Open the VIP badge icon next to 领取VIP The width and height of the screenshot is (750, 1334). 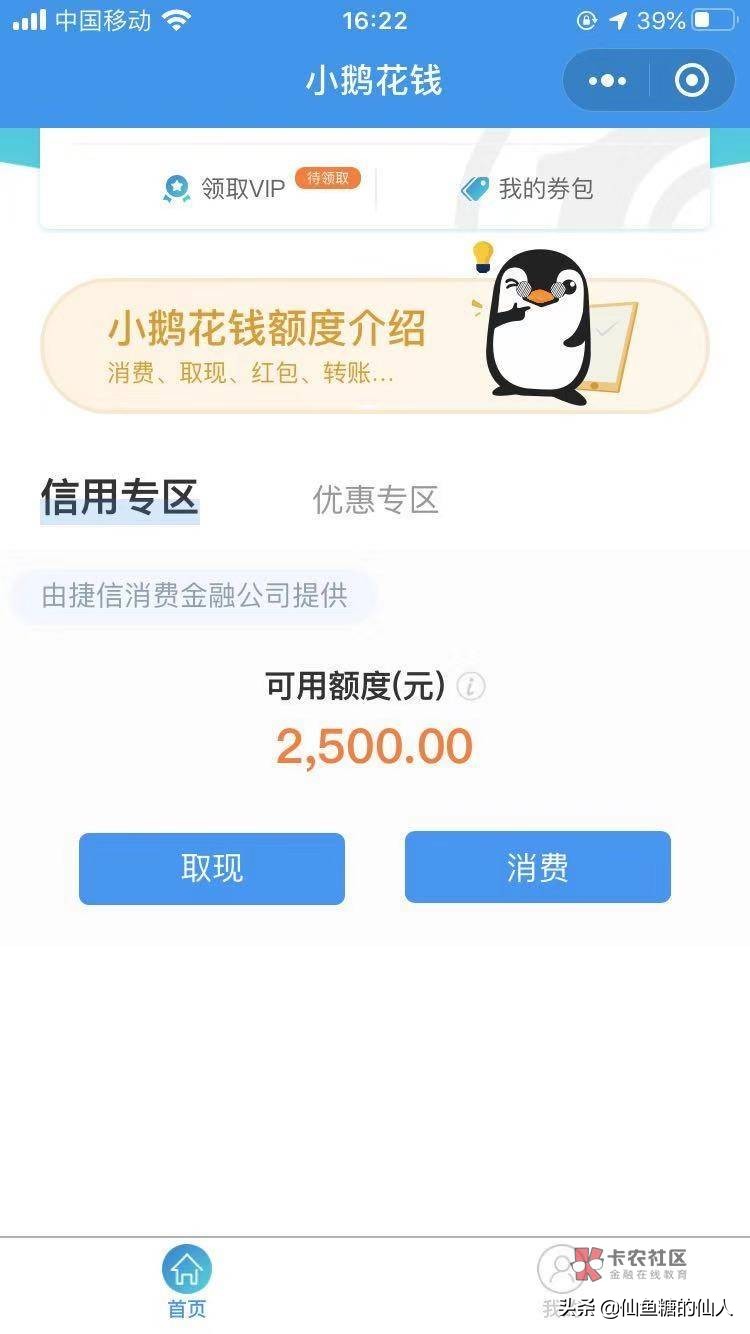(x=178, y=187)
